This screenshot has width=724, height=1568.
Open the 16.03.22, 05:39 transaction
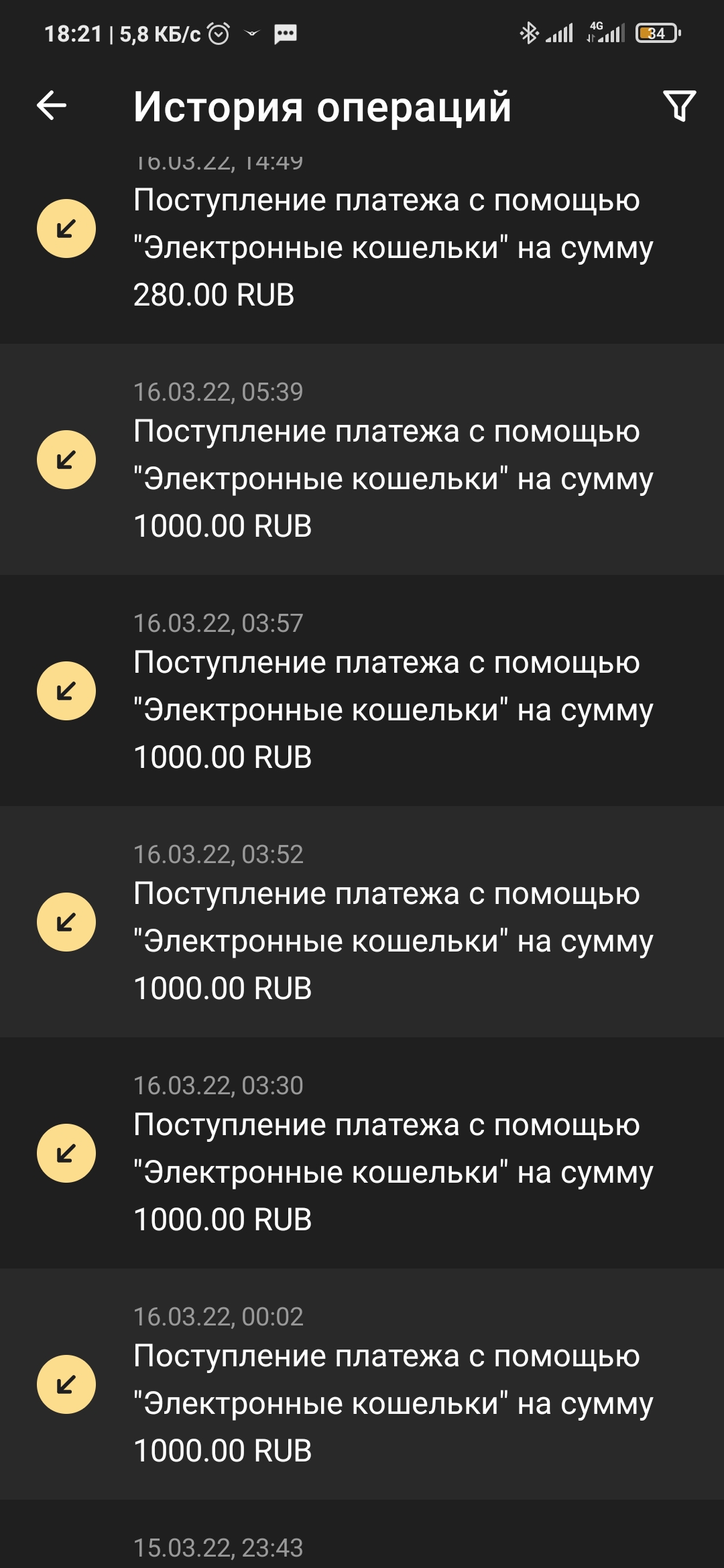point(362,460)
